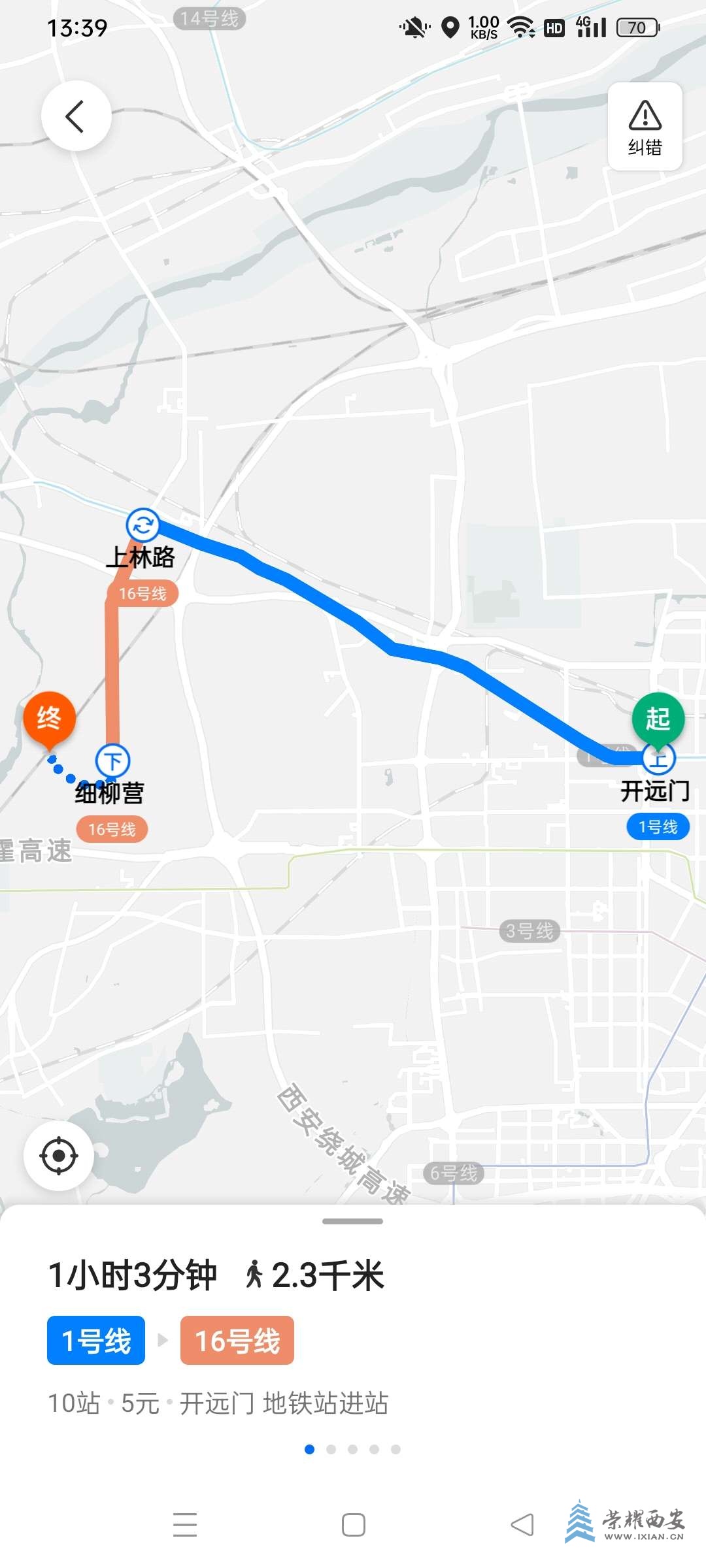Screen dimensions: 706x1568
Task: Tap the 细柳营 exit station marker
Action: 113,761
